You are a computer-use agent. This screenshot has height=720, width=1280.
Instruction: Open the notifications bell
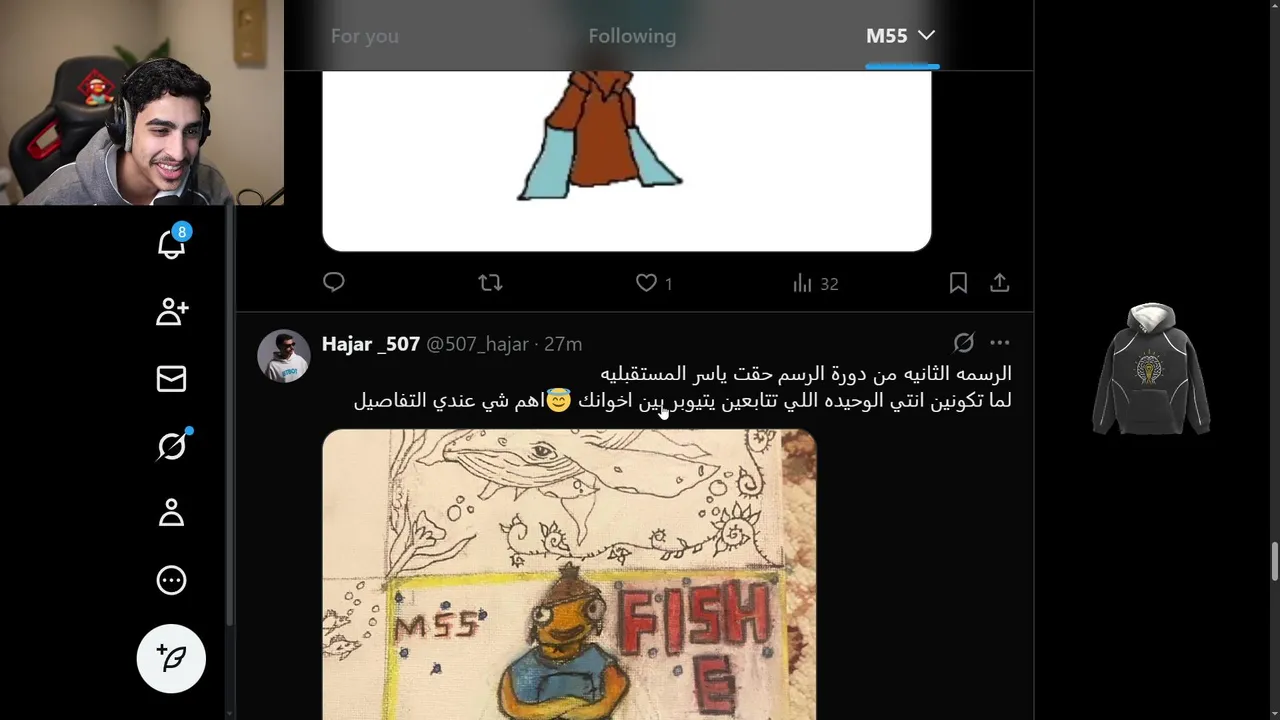pyautogui.click(x=171, y=244)
